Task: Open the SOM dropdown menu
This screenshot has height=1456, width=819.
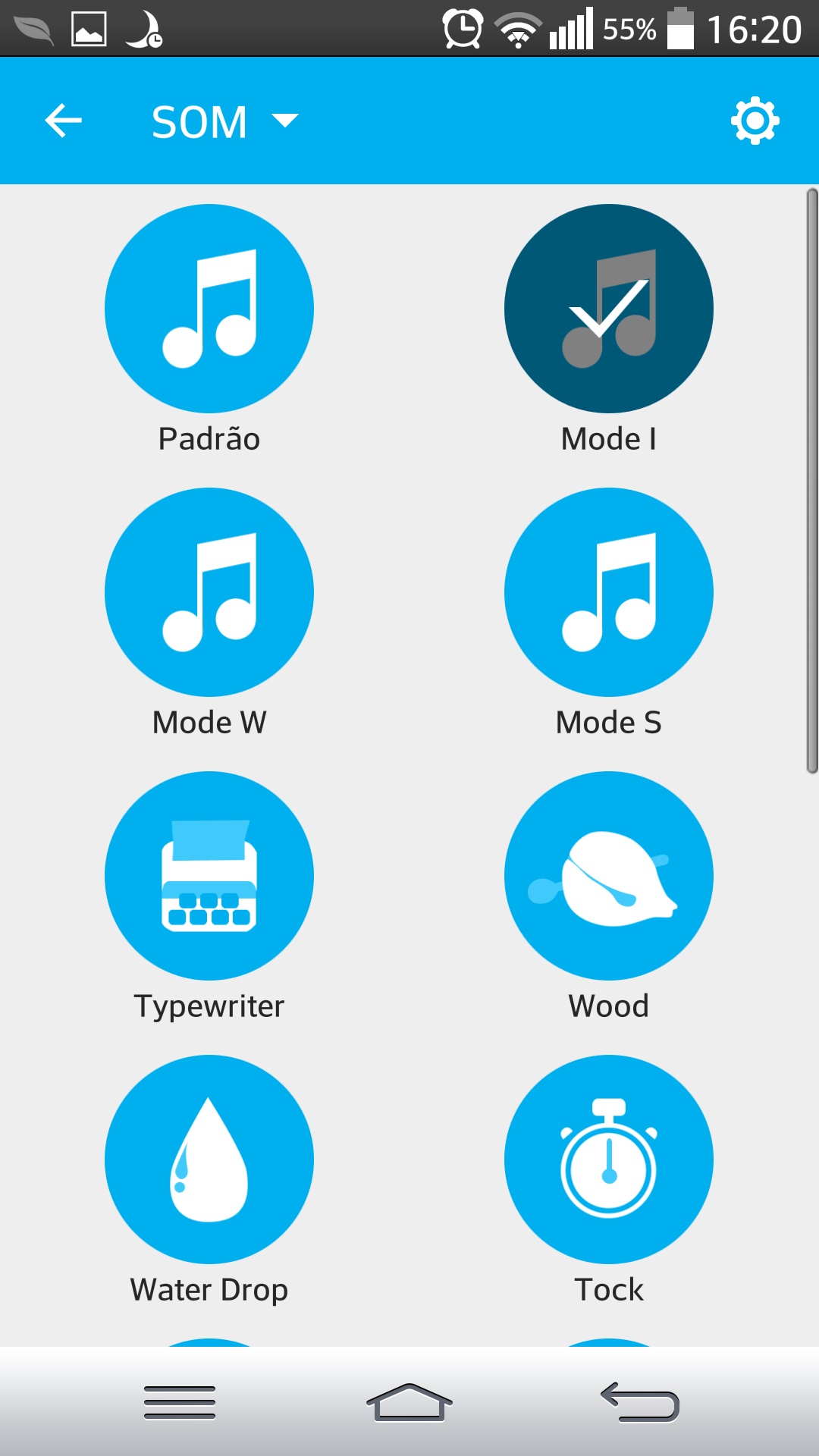Action: (224, 121)
